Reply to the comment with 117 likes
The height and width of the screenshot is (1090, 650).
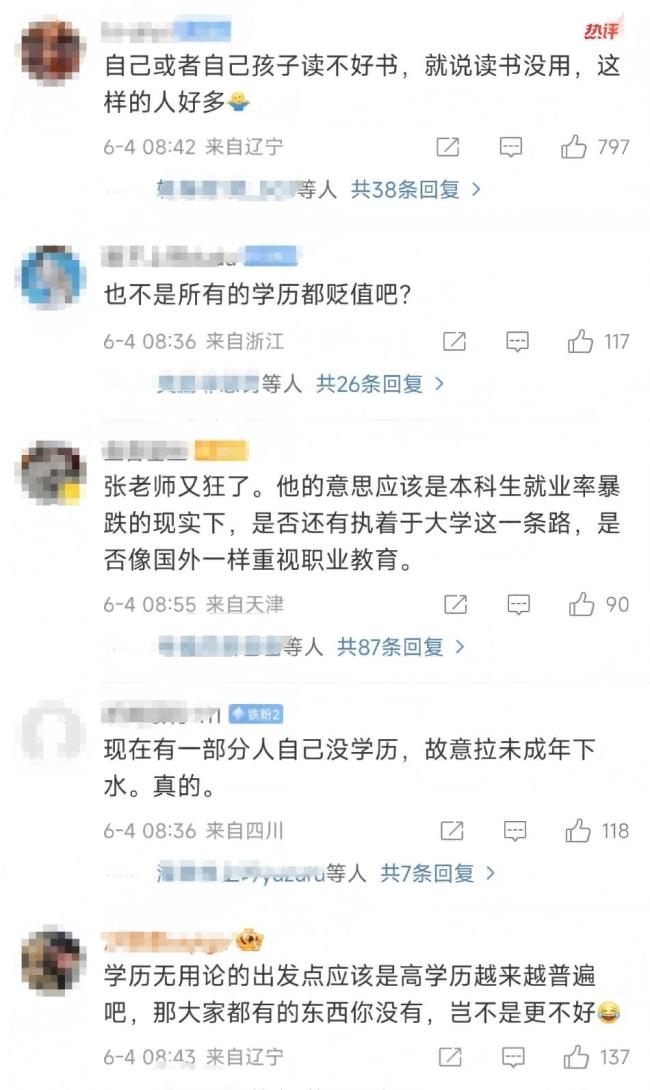(x=517, y=342)
